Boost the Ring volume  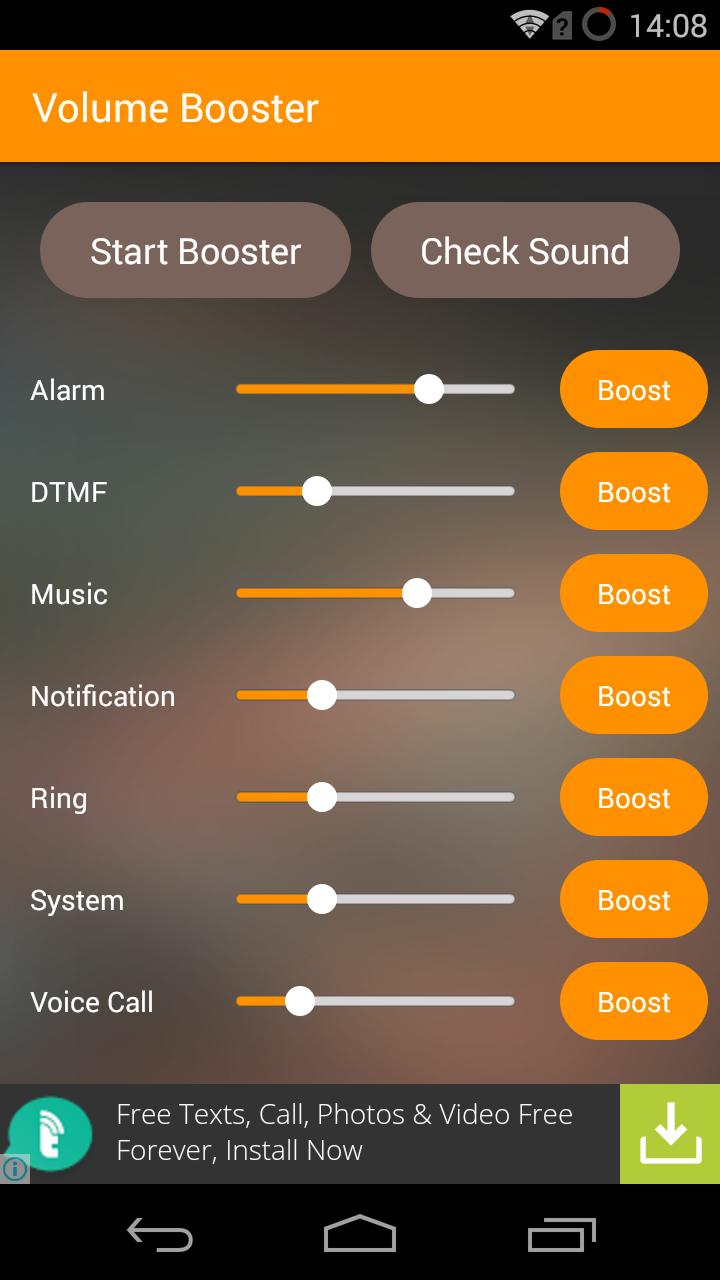click(633, 797)
